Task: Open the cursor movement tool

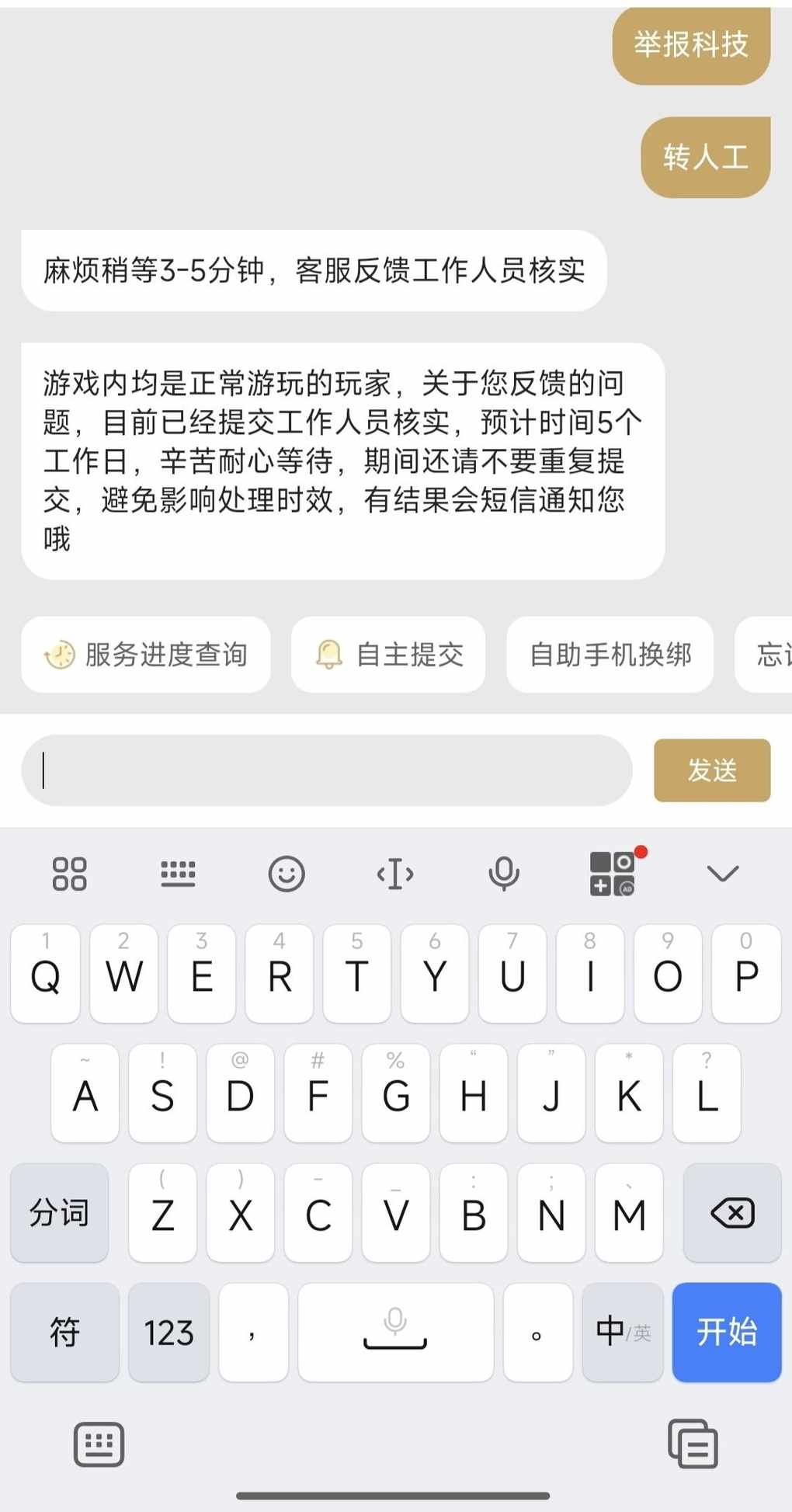Action: point(395,874)
